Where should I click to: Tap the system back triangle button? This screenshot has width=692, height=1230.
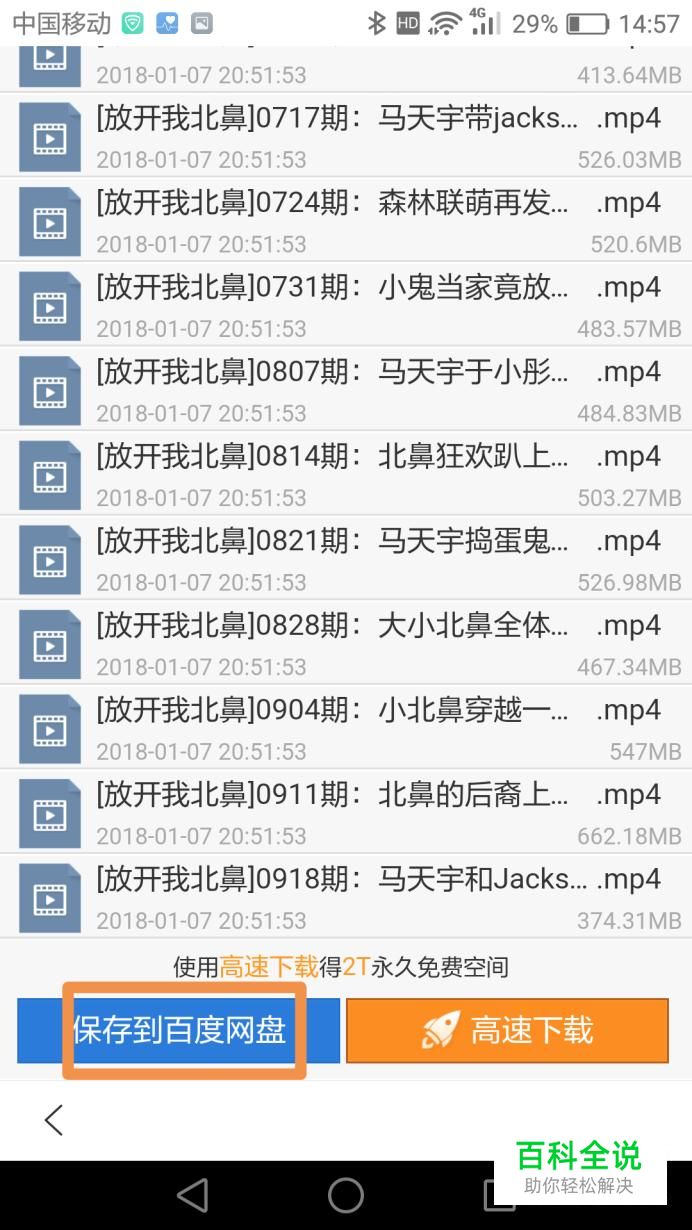point(191,1194)
